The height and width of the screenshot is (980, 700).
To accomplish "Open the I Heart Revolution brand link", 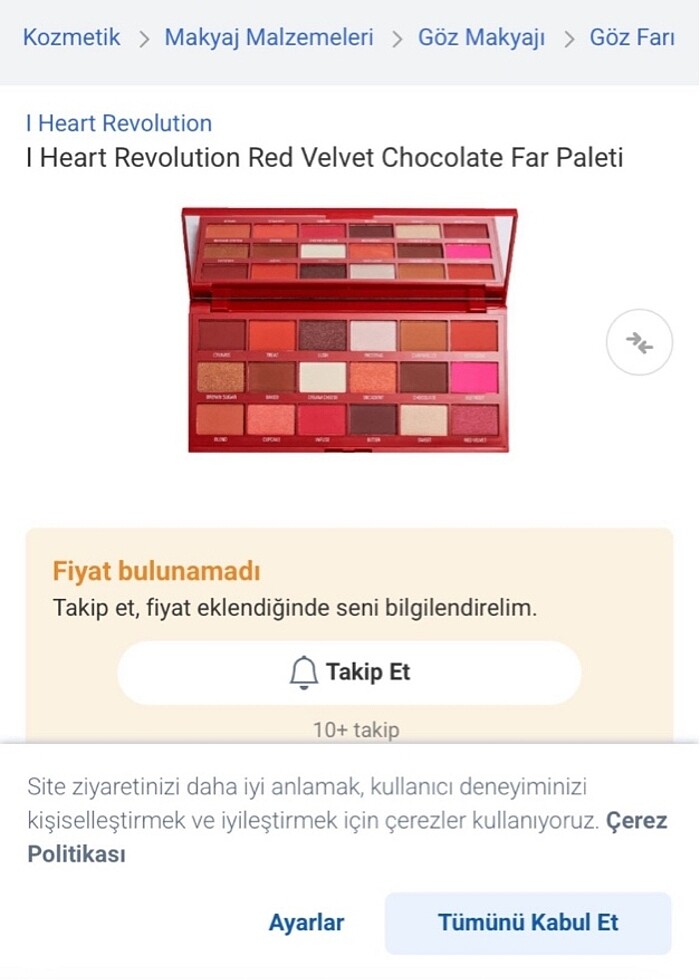I will click(x=119, y=124).
